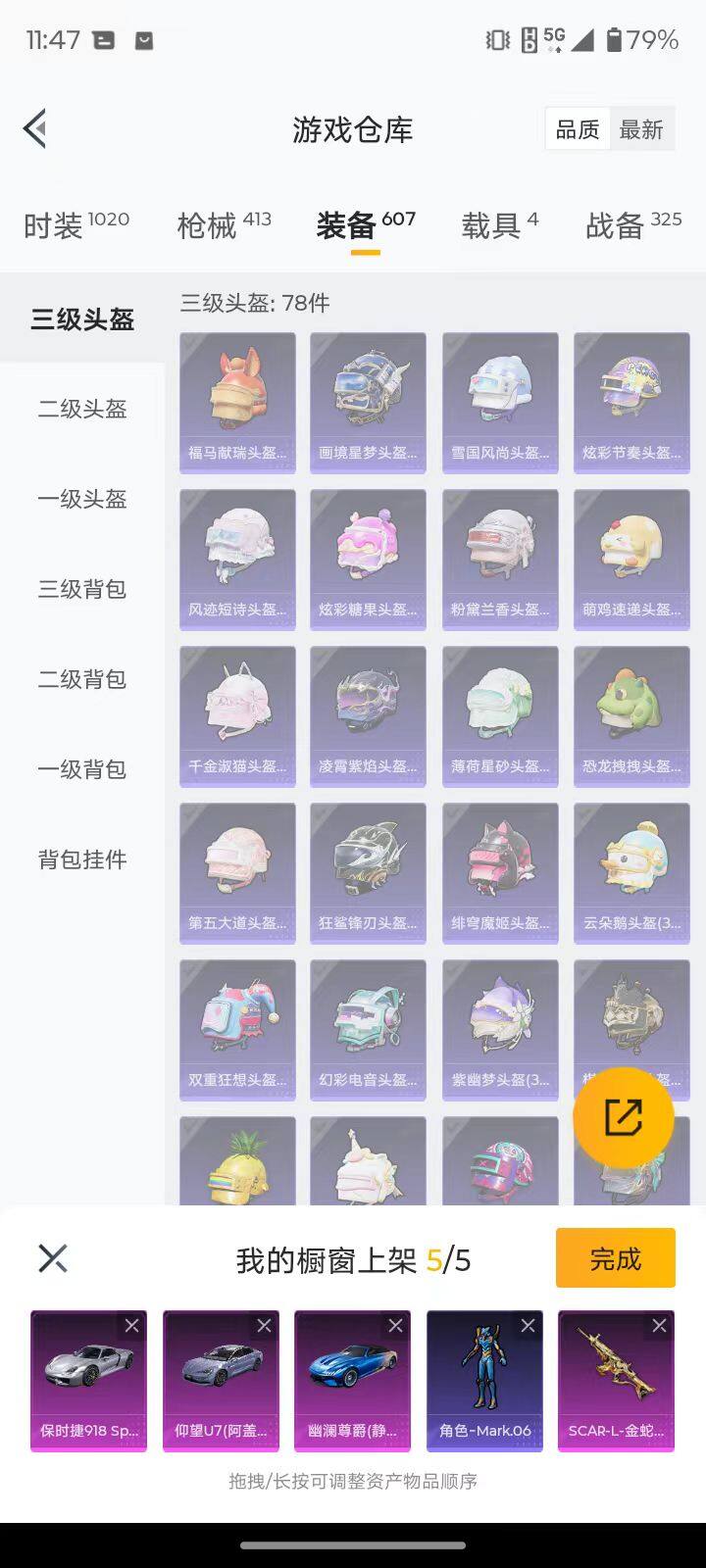Open the 三级背包 category
The width and height of the screenshot is (706, 1568).
click(82, 589)
